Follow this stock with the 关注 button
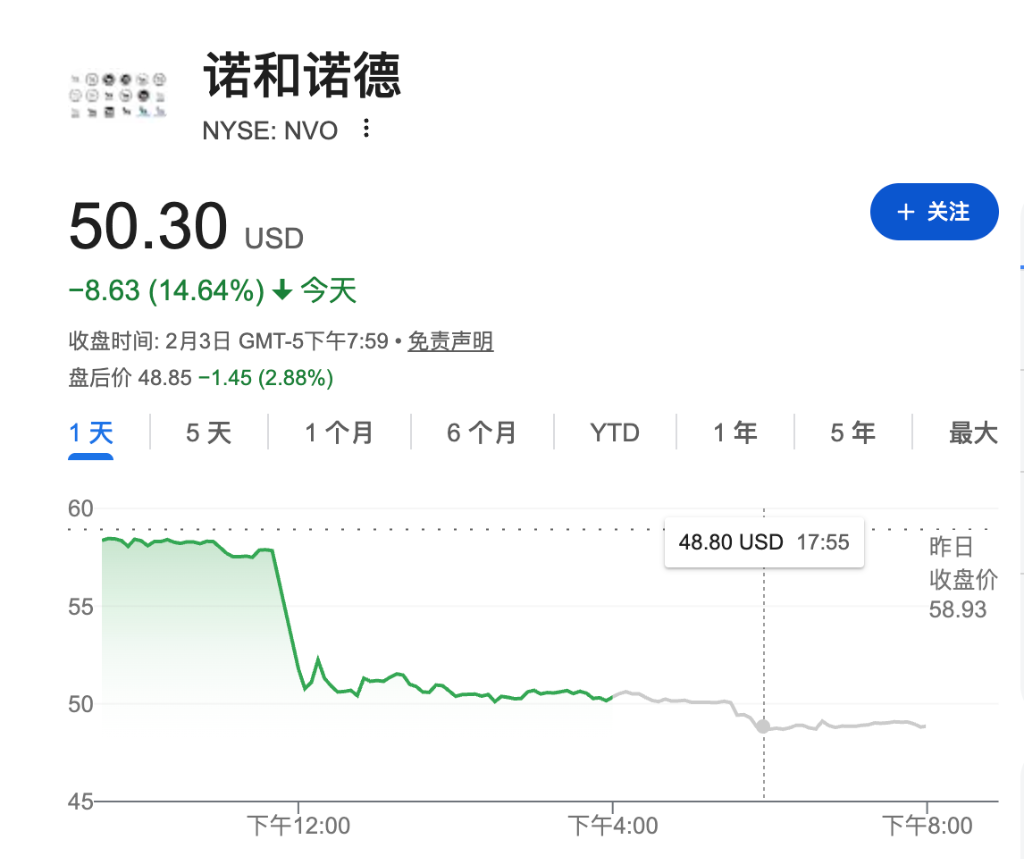Screen dimensions: 1024x859 934,212
